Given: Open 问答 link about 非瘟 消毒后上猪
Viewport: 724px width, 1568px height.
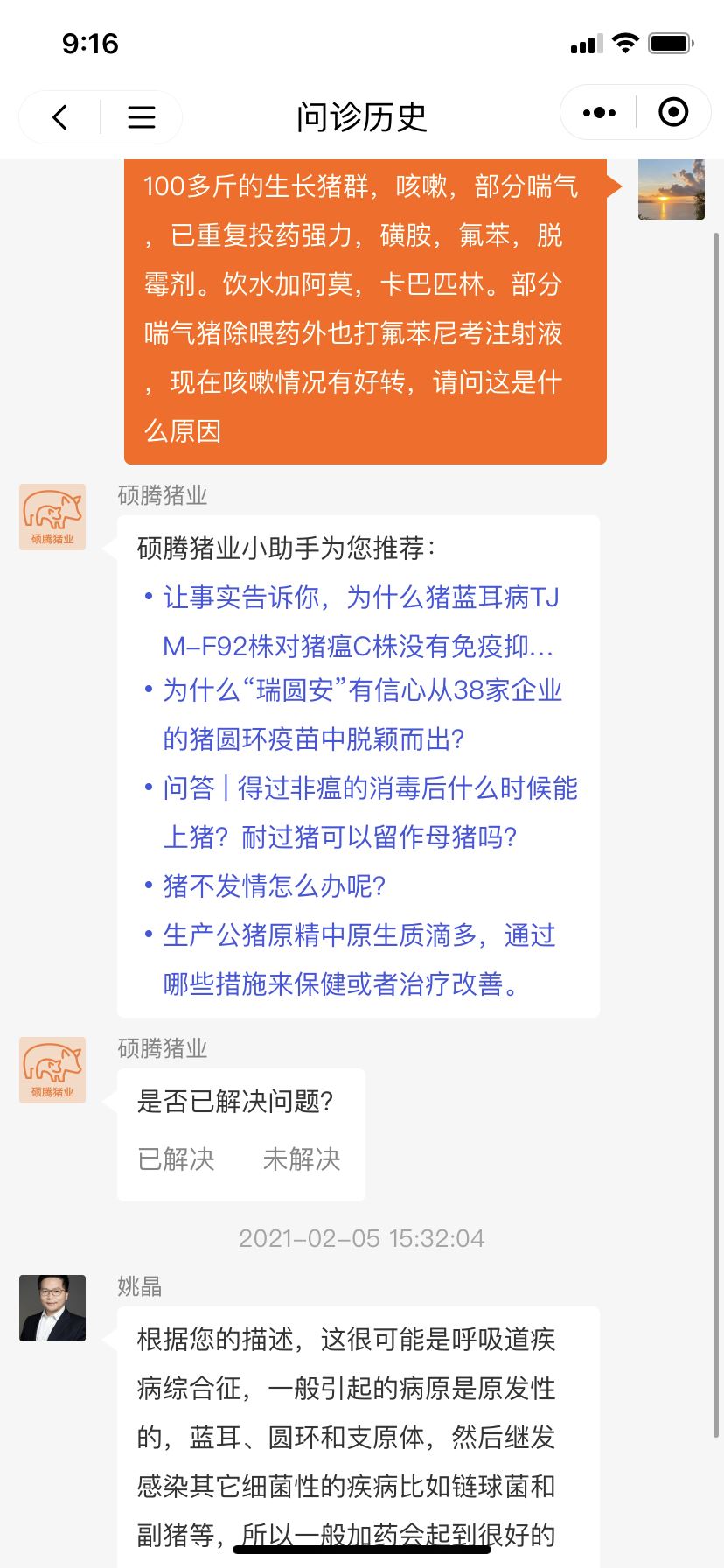Looking at the screenshot, I should pyautogui.click(x=370, y=812).
